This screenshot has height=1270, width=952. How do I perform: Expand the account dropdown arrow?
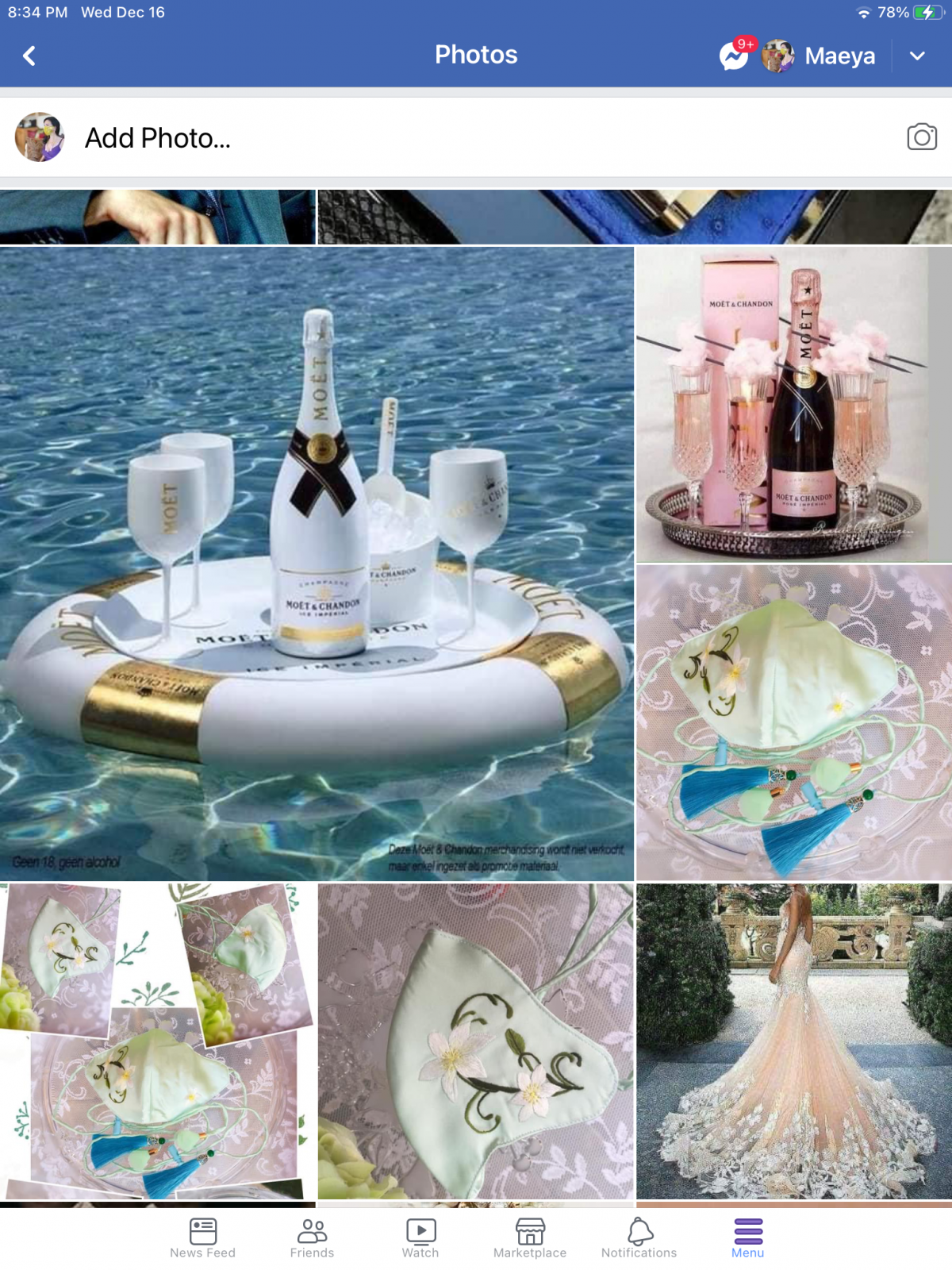(917, 56)
